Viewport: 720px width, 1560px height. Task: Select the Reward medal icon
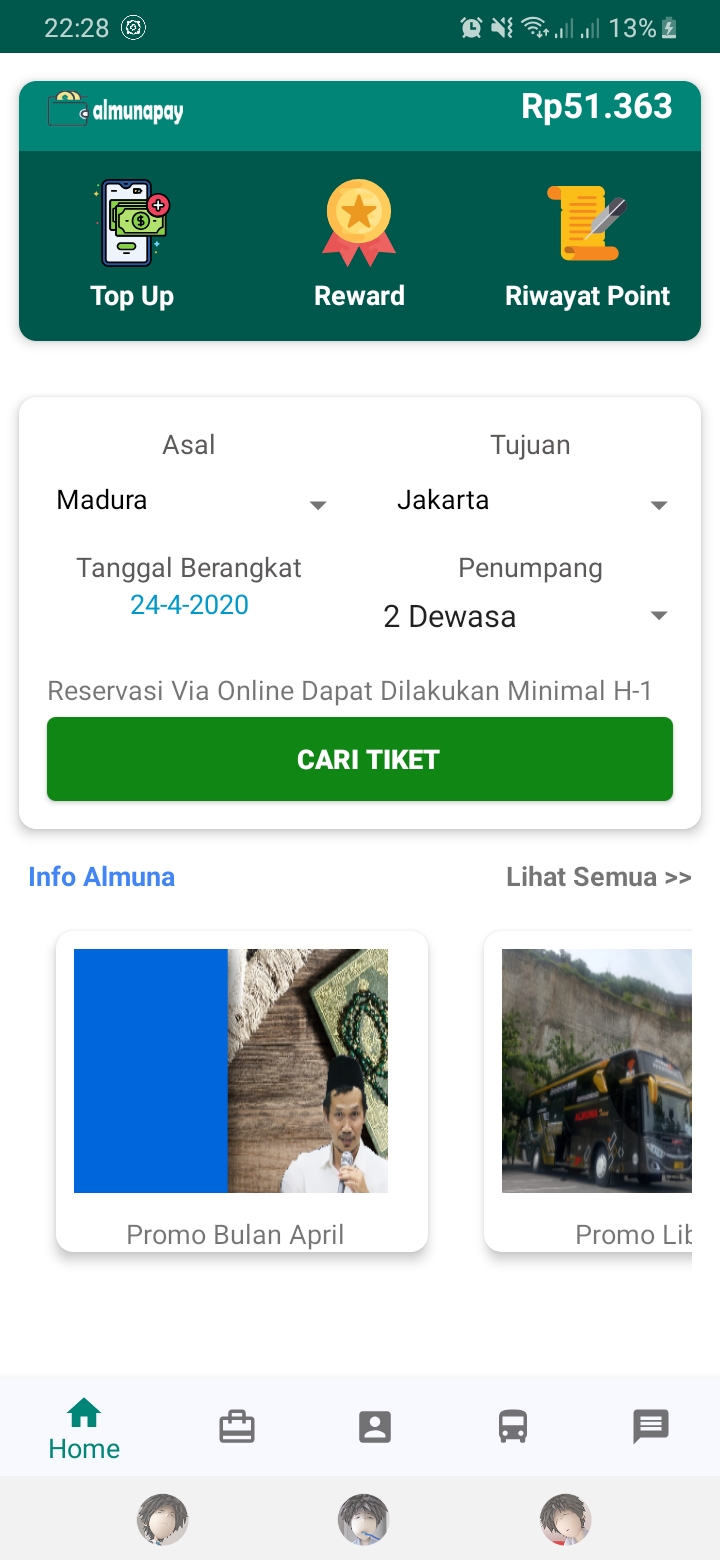pyautogui.click(x=359, y=240)
